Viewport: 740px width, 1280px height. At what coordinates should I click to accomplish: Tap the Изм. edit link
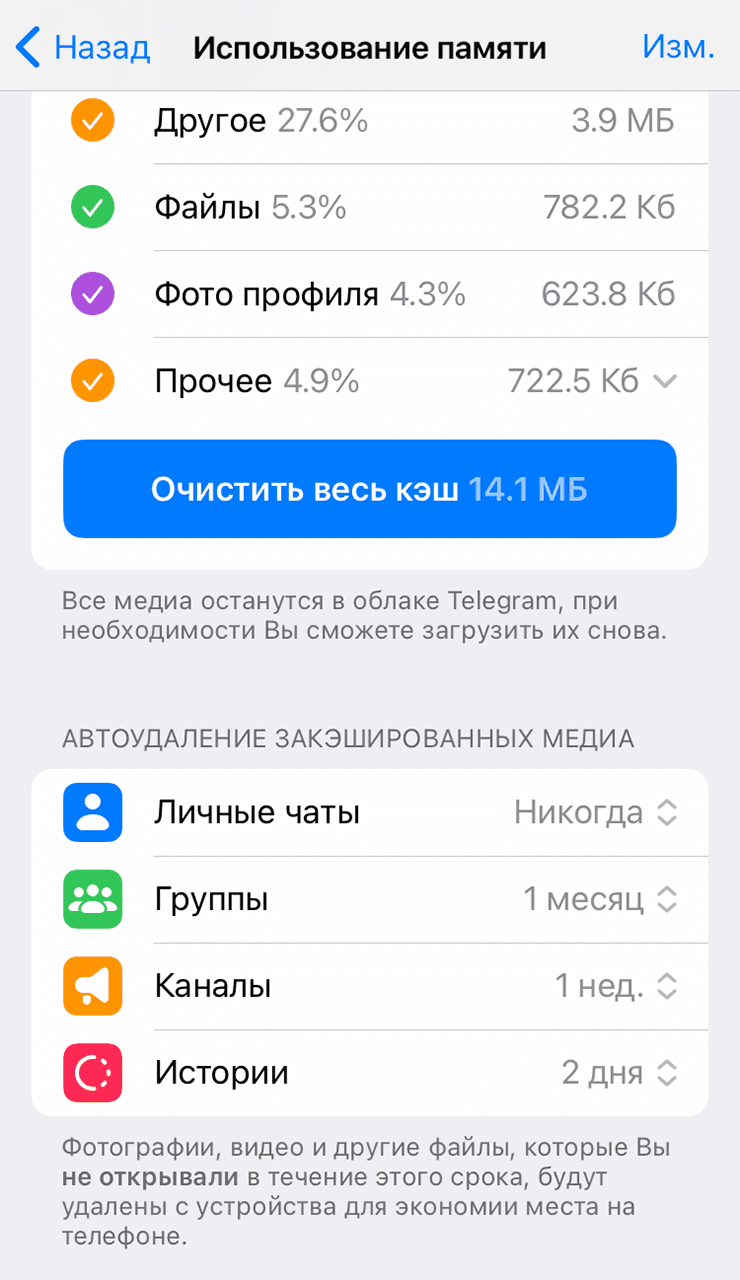(679, 47)
